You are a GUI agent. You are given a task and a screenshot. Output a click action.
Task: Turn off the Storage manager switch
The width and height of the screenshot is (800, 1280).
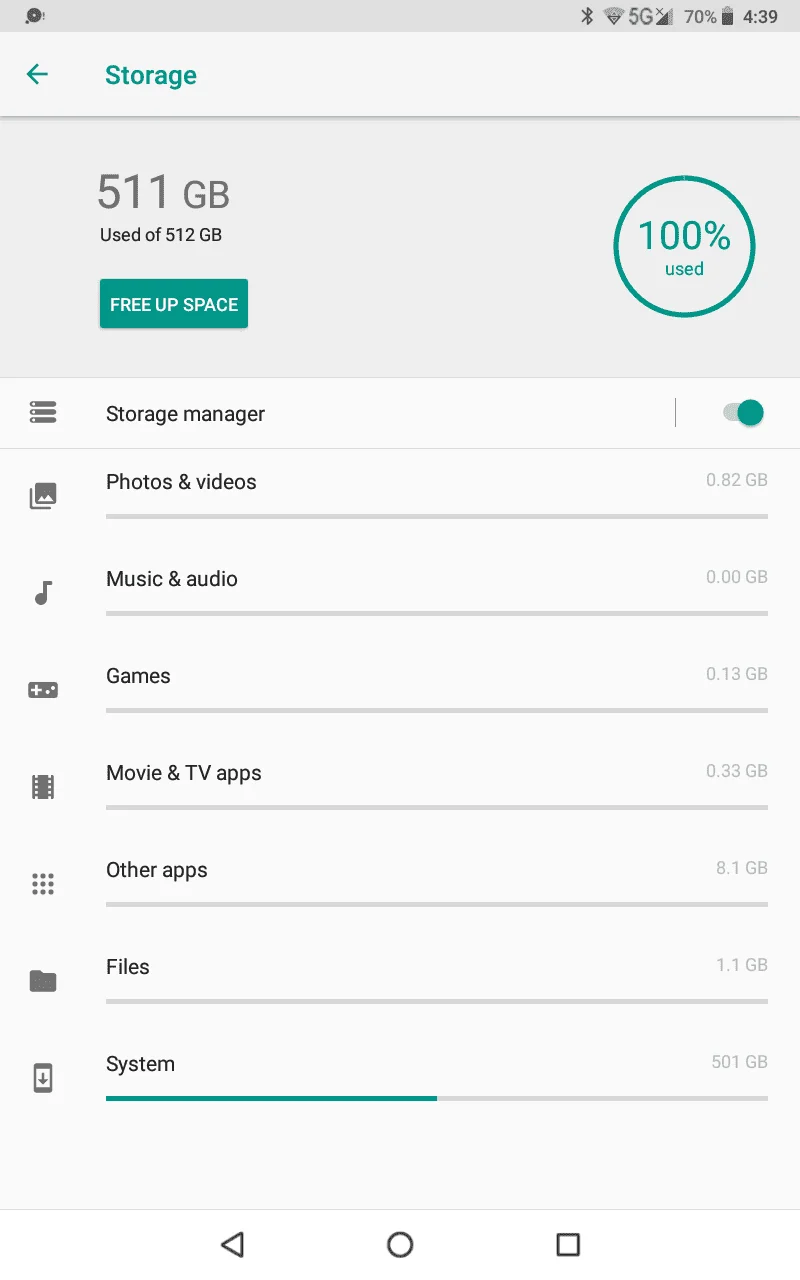pyautogui.click(x=744, y=413)
